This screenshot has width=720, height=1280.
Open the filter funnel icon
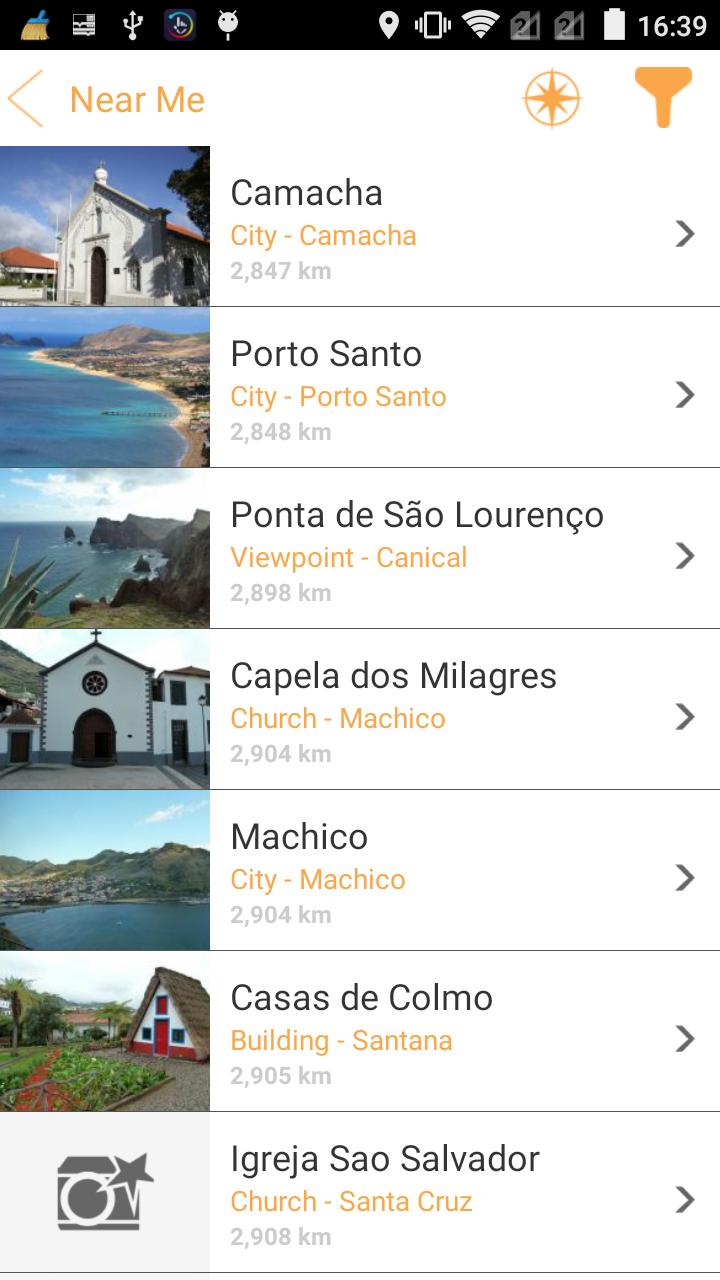pyautogui.click(x=663, y=98)
